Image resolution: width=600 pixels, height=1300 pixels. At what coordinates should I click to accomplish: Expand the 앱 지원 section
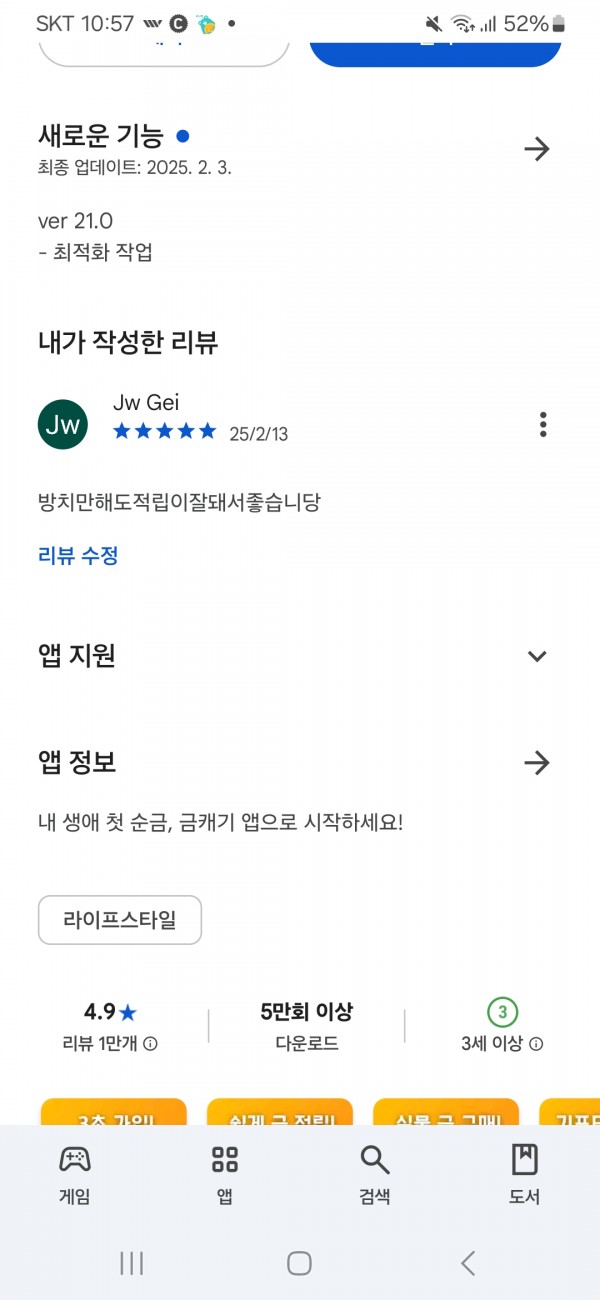click(537, 656)
